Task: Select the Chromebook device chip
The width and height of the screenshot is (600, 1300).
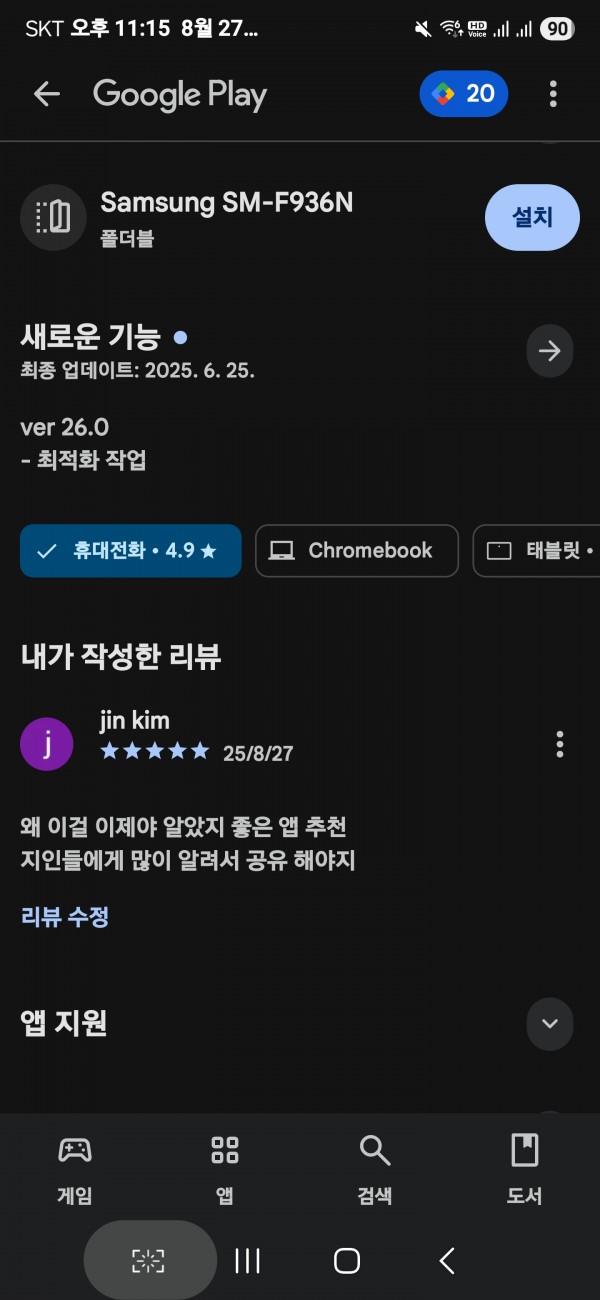Action: point(357,551)
